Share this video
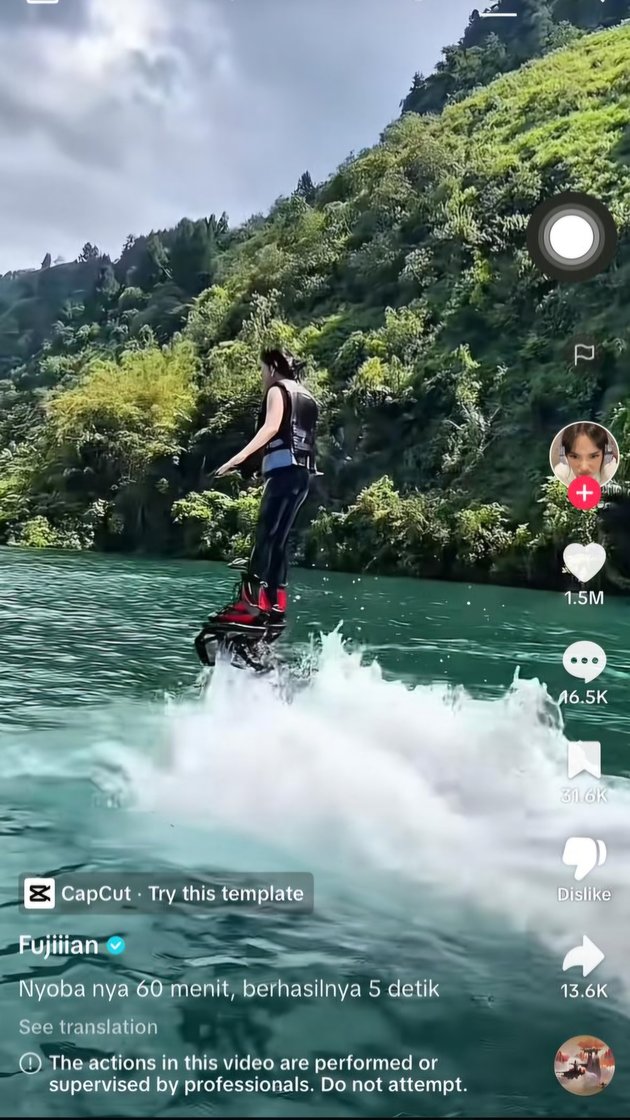Image resolution: width=630 pixels, height=1120 pixels. 584,957
